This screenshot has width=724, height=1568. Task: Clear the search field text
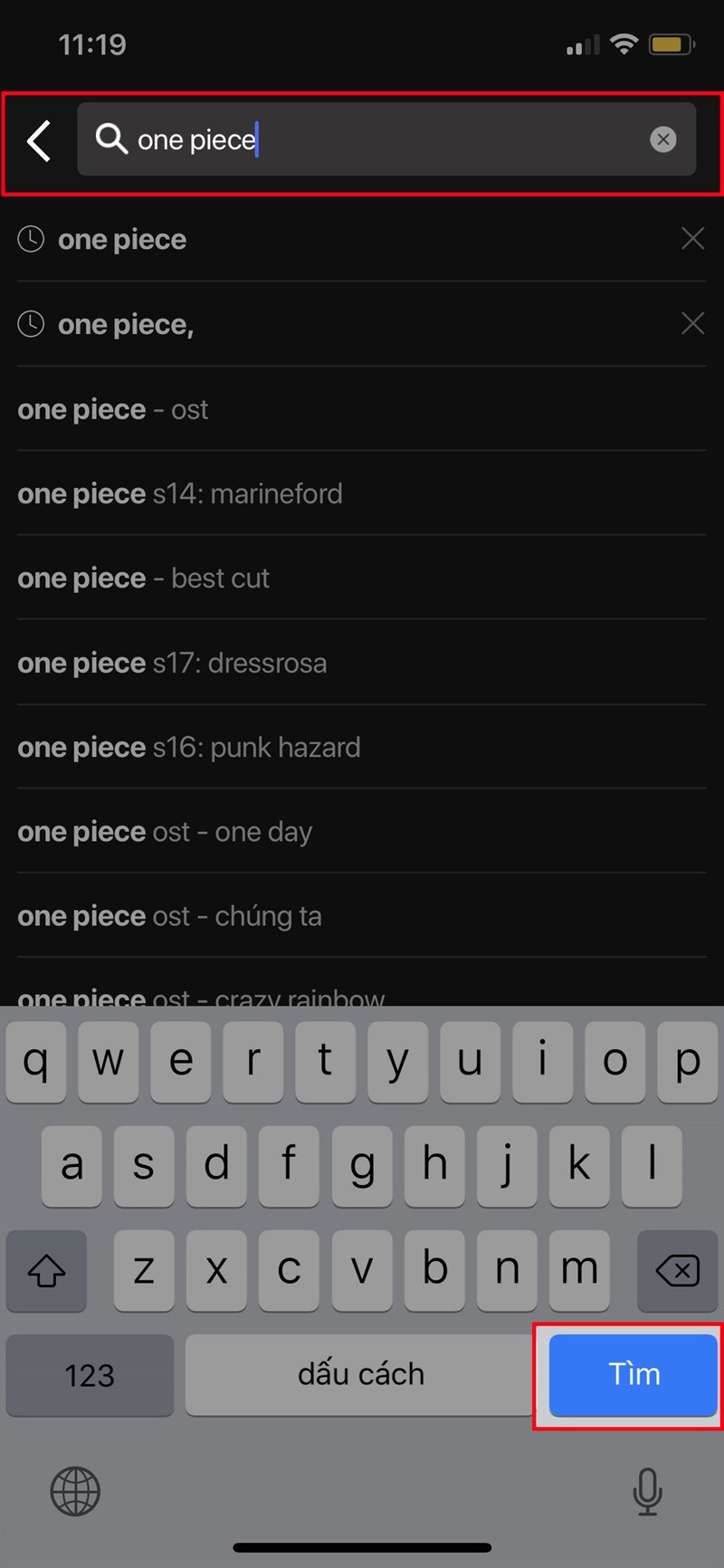662,139
